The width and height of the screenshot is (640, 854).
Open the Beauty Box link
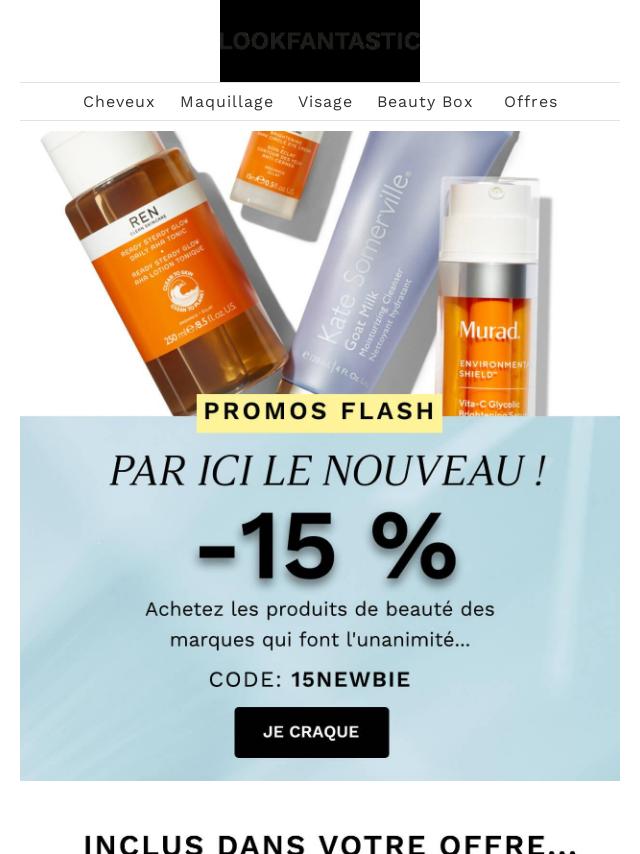[x=425, y=102]
